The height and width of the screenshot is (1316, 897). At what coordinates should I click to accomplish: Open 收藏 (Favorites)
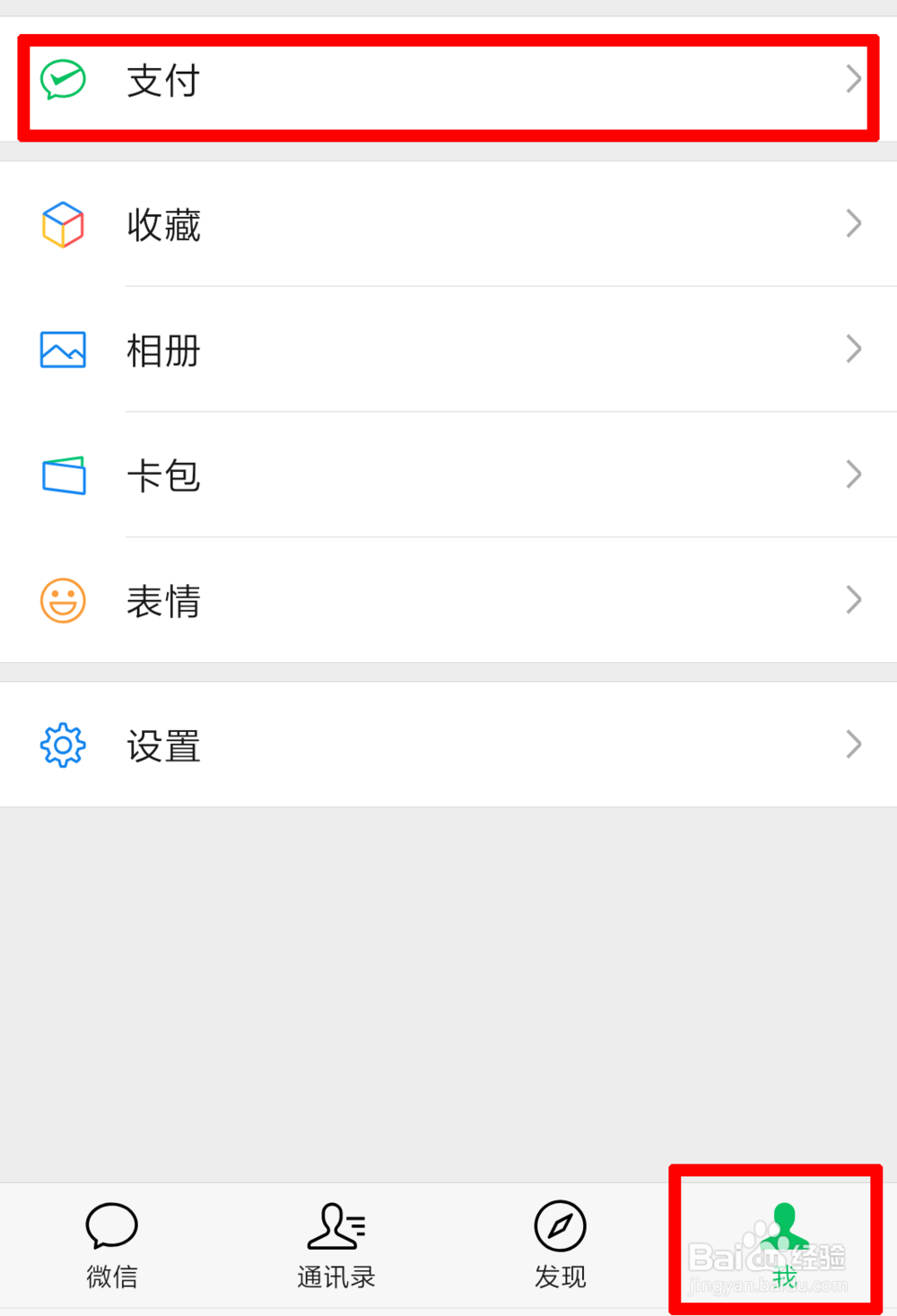click(448, 224)
